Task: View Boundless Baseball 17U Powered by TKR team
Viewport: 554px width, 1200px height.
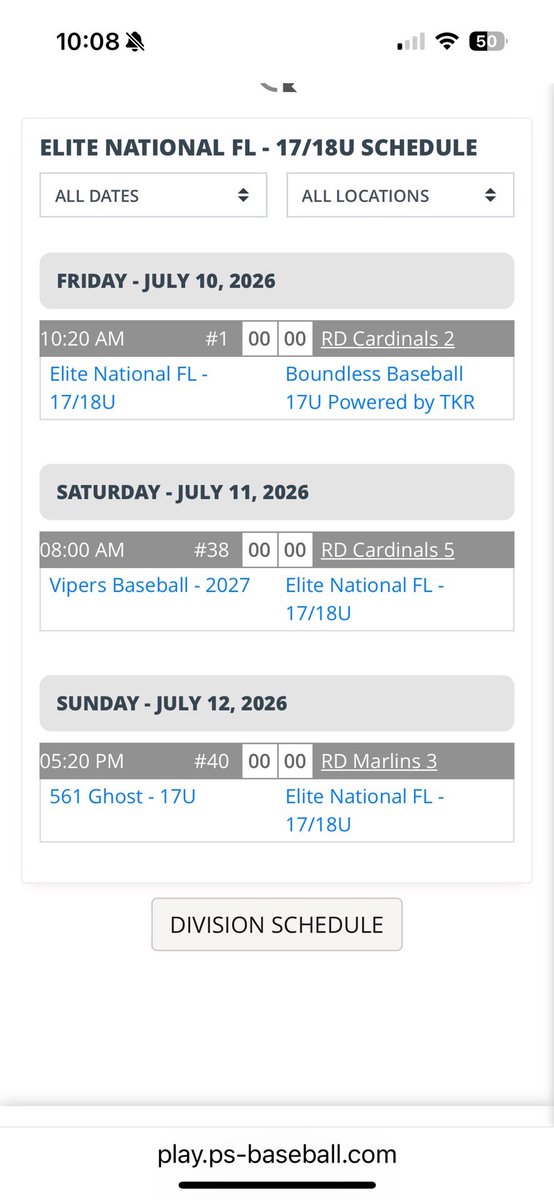Action: click(x=380, y=388)
